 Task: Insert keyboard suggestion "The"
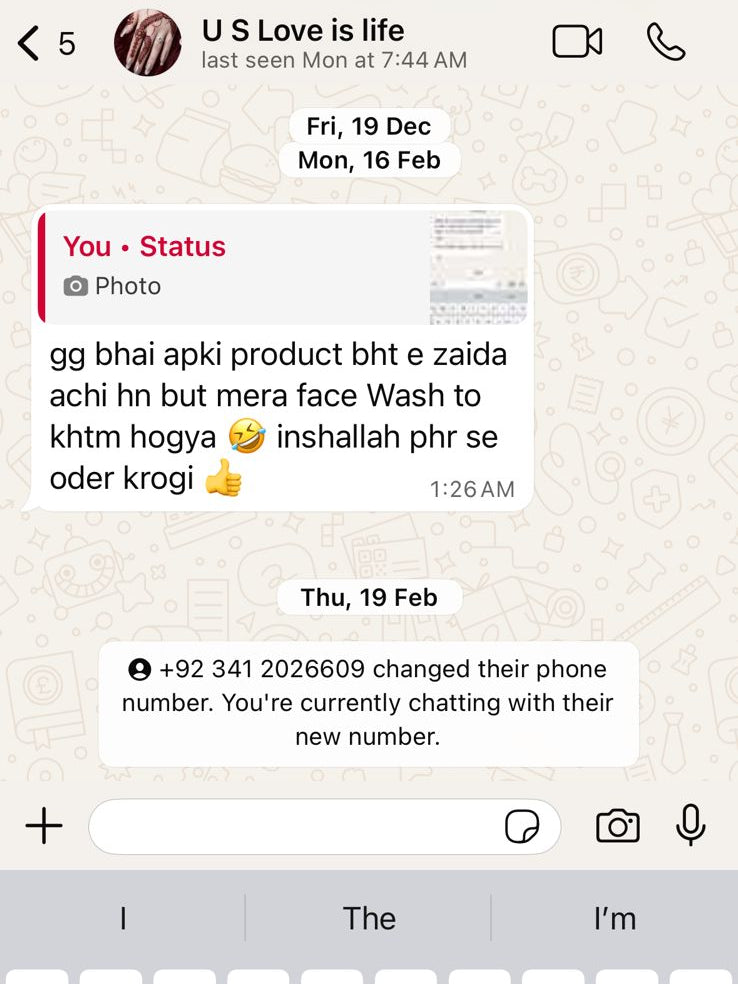coord(369,918)
